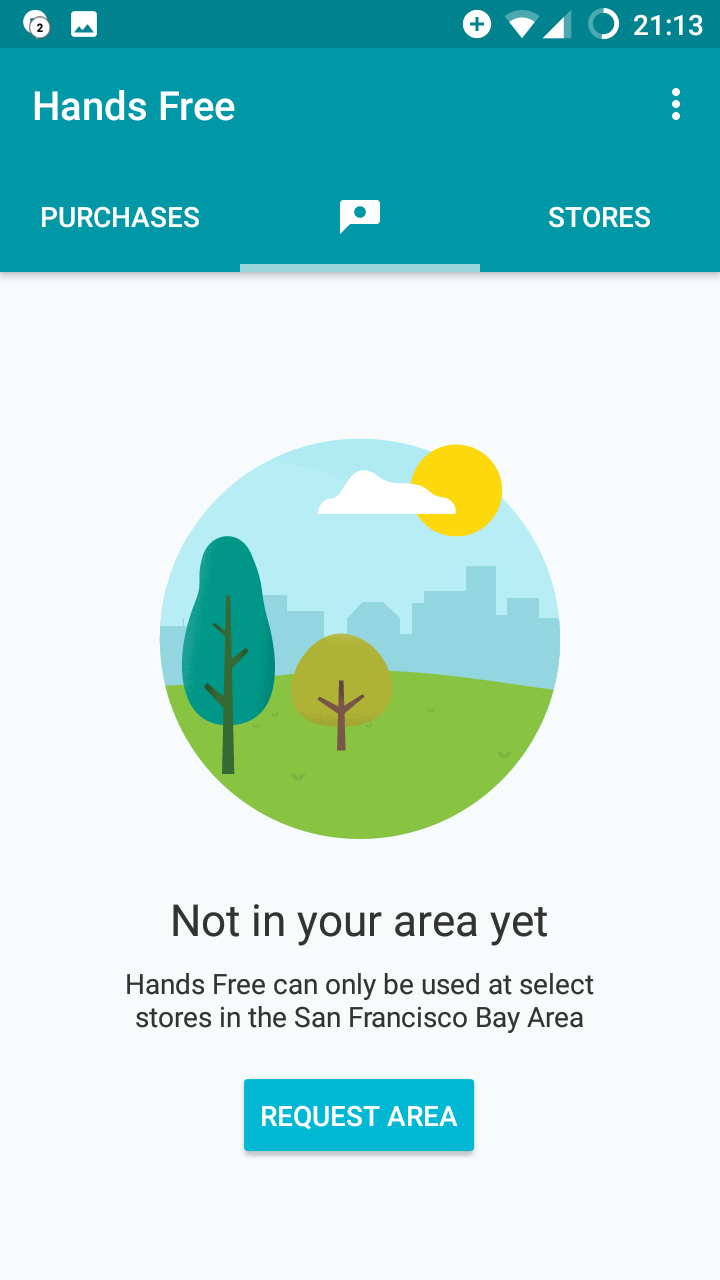720x1280 pixels.
Task: Go to the Stores tab
Action: pos(599,217)
